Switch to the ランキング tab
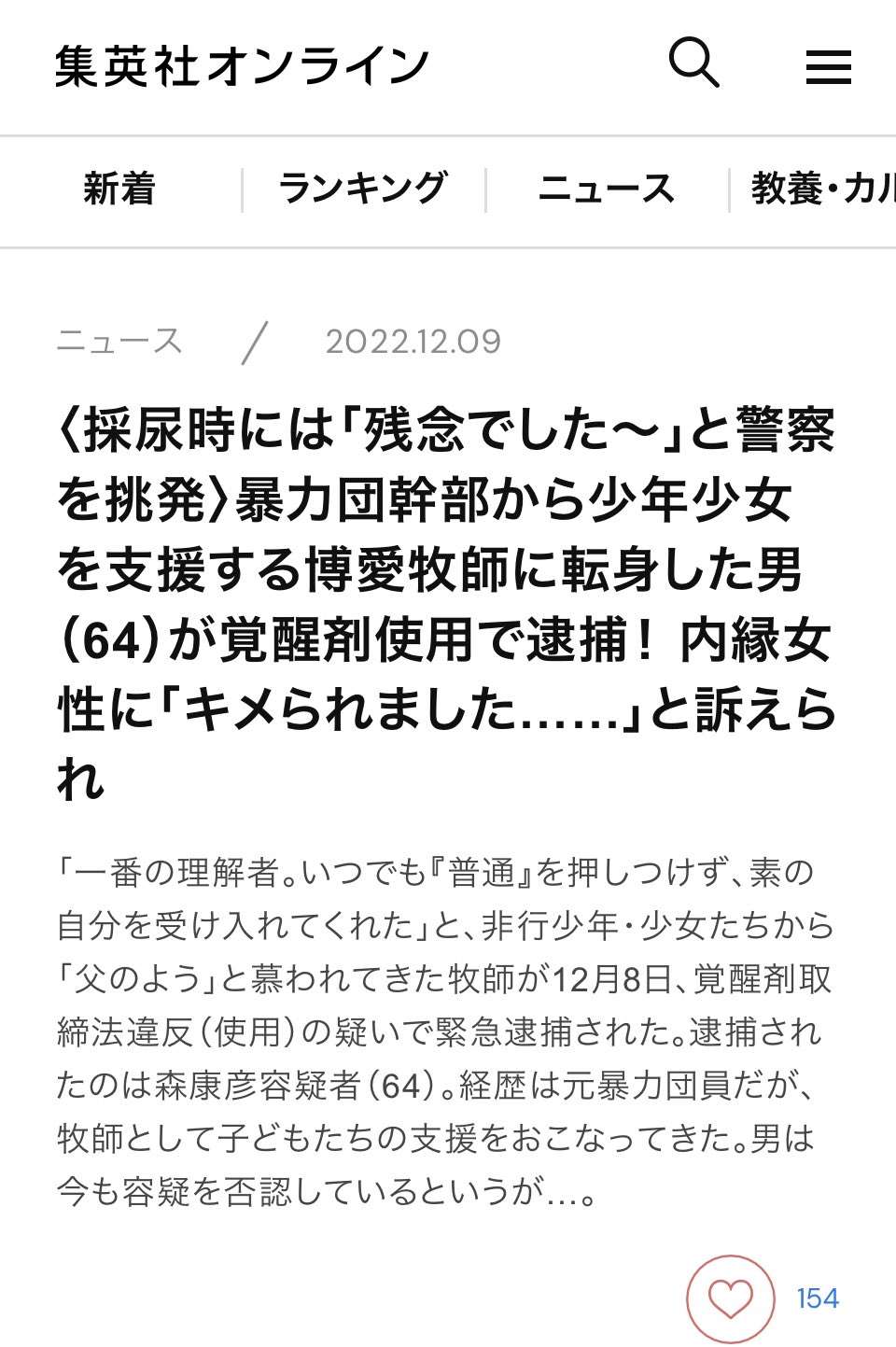Viewport: 896px width, 1347px height. [x=363, y=189]
